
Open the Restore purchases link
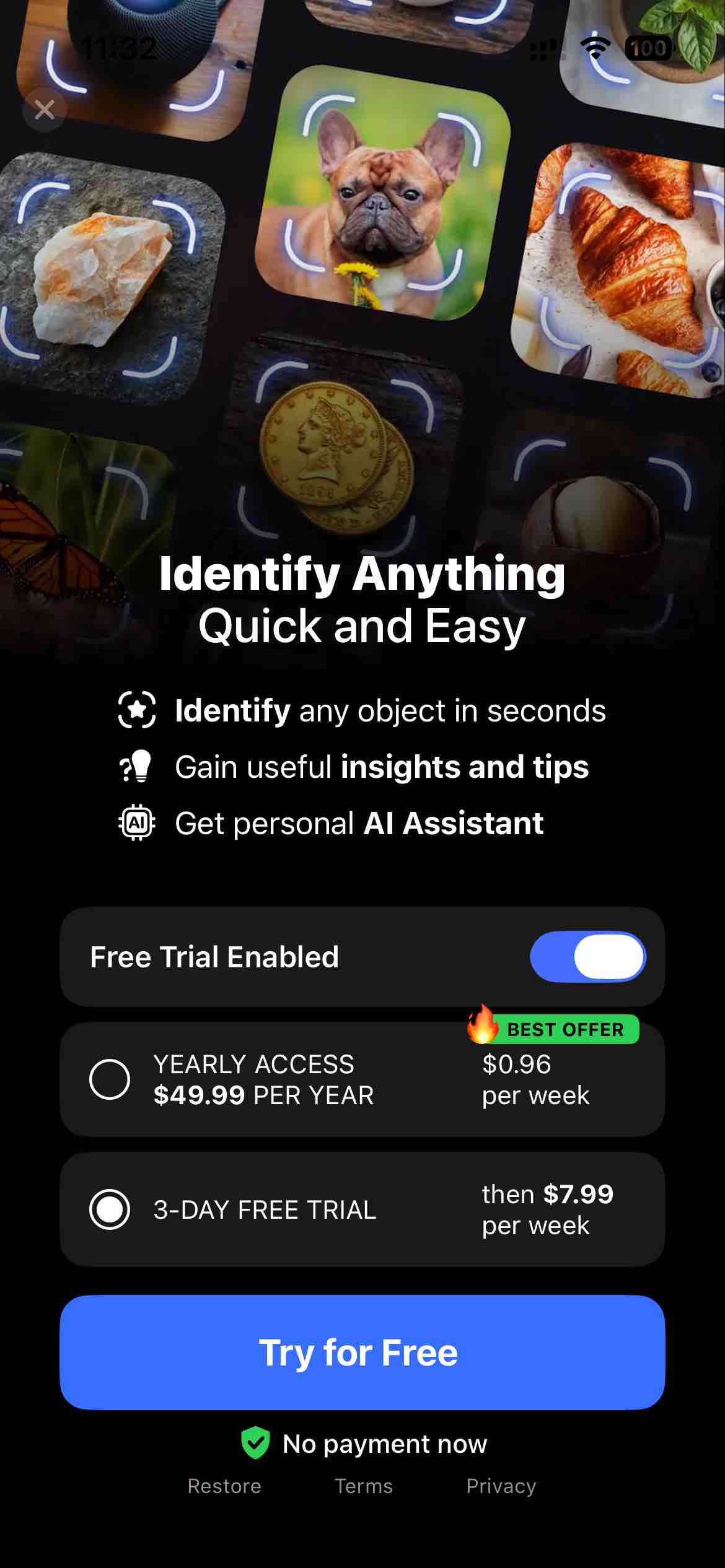[x=224, y=1486]
